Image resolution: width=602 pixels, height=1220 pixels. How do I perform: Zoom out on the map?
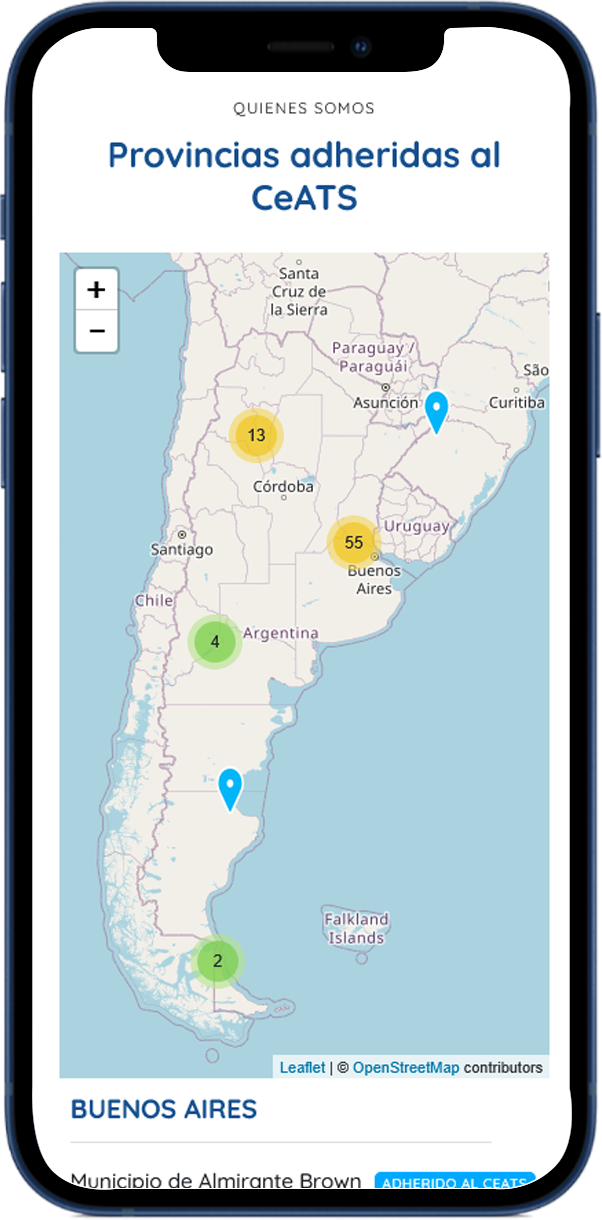(97, 331)
